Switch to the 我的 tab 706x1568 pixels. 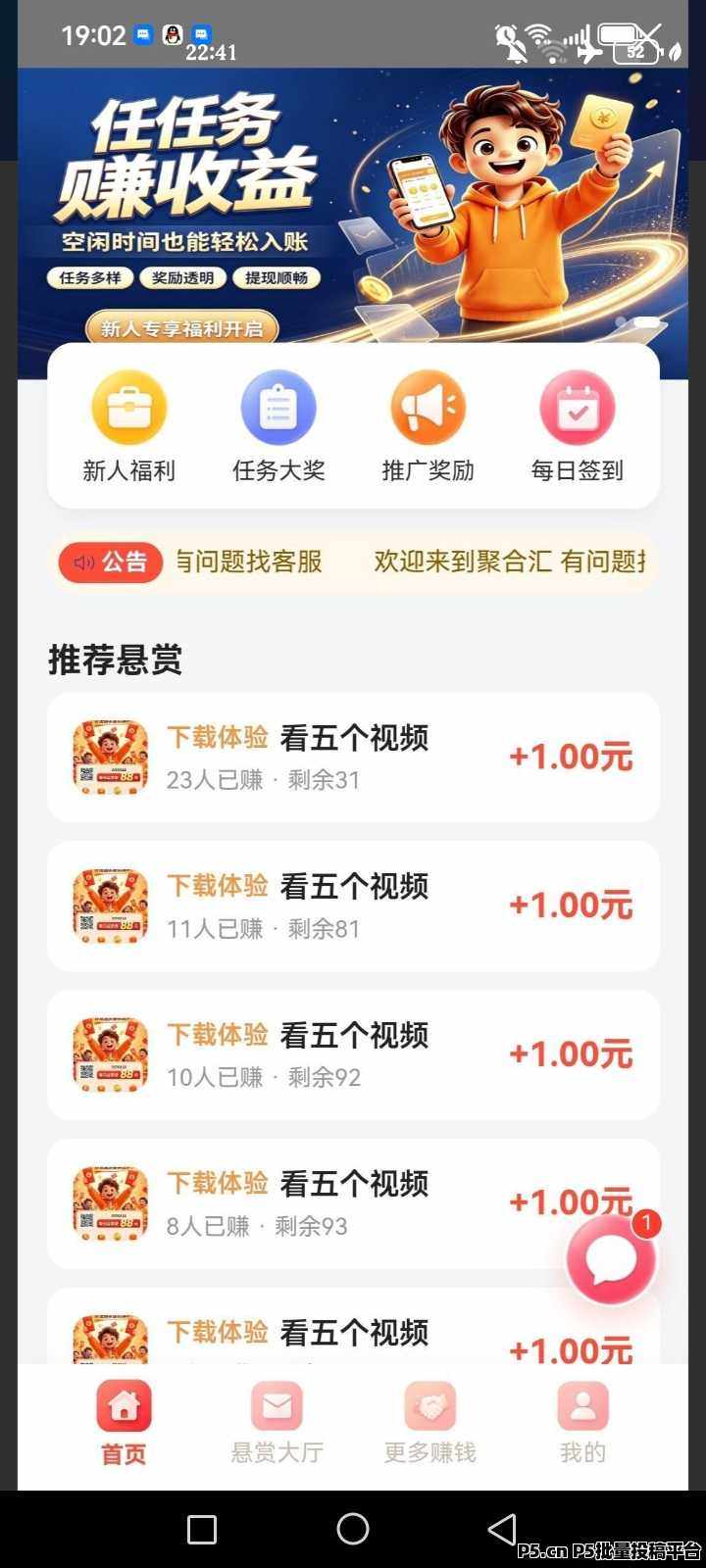pyautogui.click(x=583, y=1423)
